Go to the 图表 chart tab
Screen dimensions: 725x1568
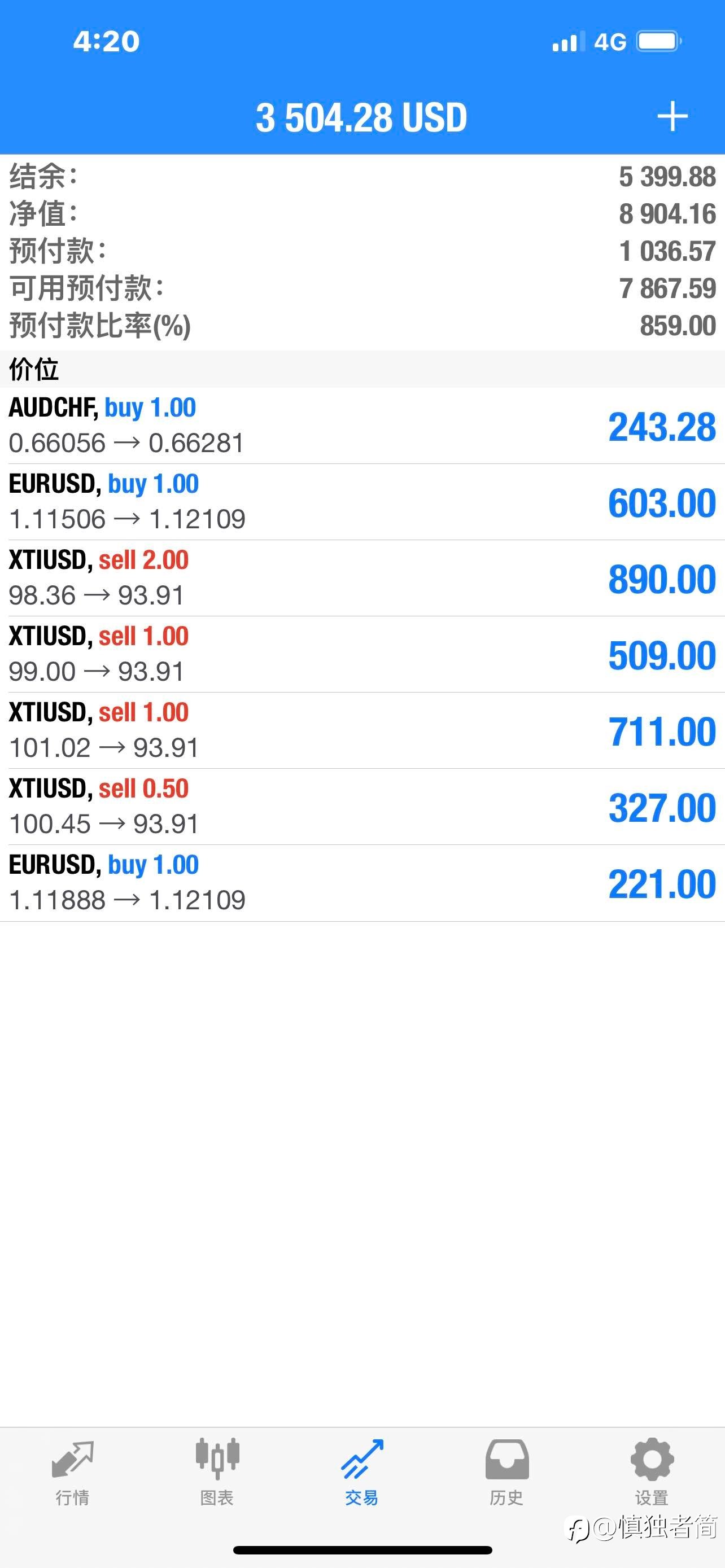(217, 1473)
